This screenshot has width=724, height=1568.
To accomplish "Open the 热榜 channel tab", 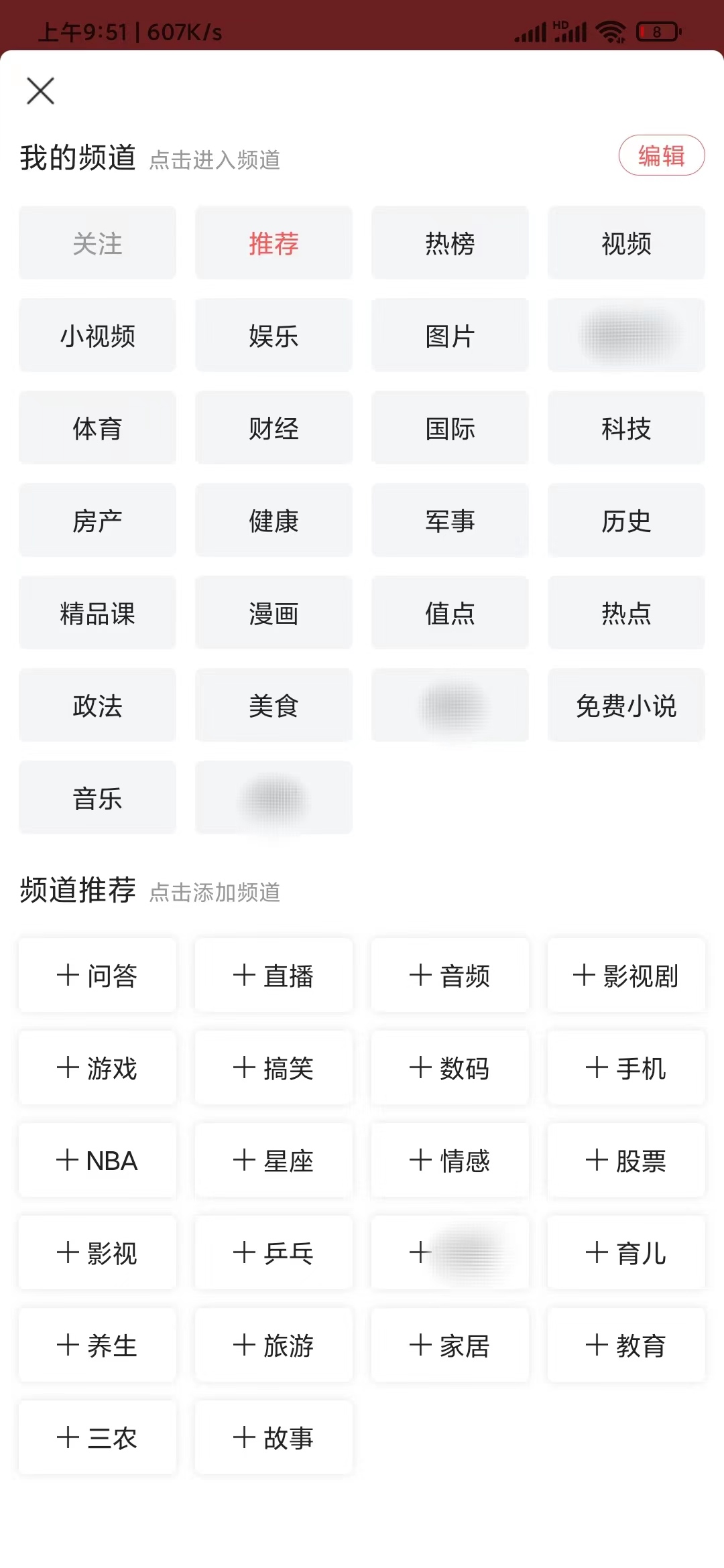I will pyautogui.click(x=450, y=243).
